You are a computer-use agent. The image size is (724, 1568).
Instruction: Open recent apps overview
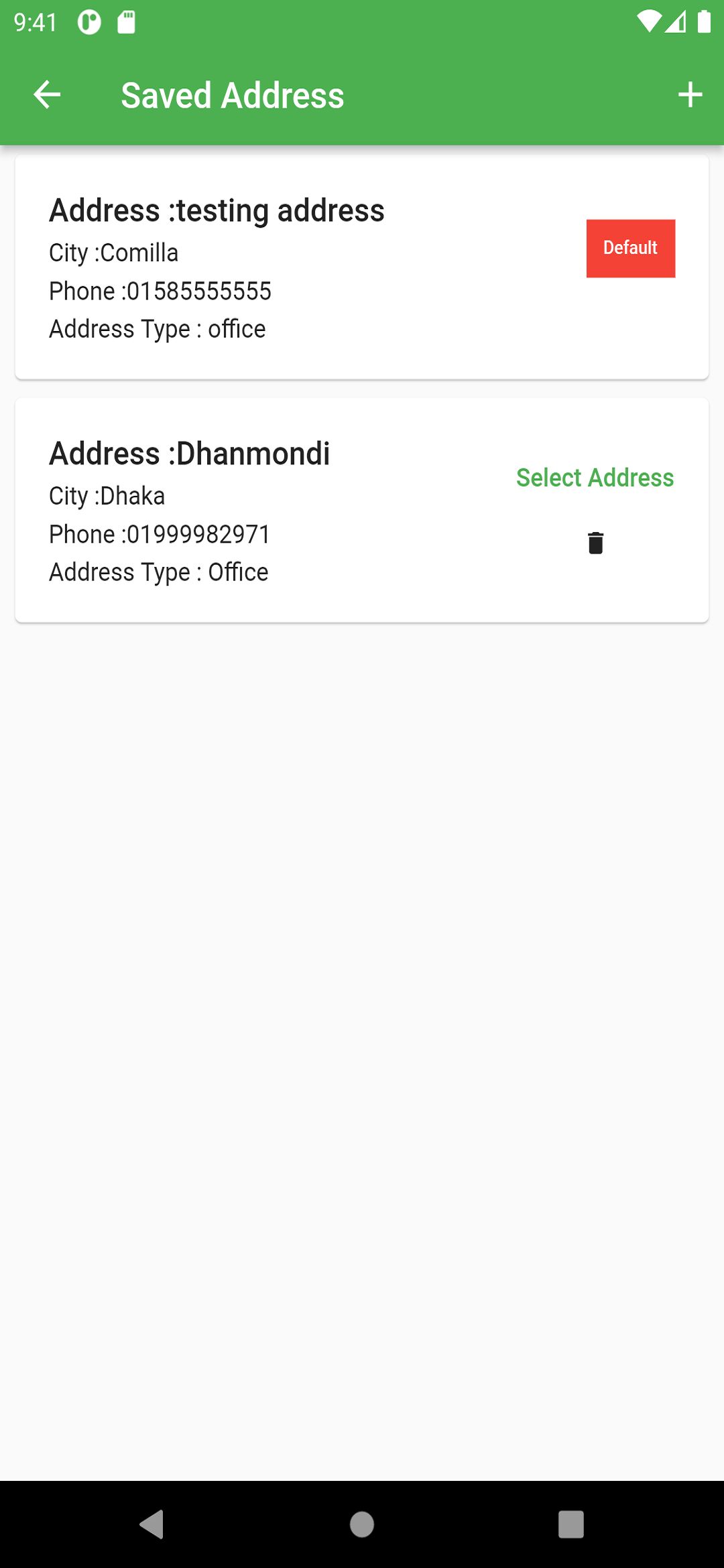pyautogui.click(x=570, y=1524)
